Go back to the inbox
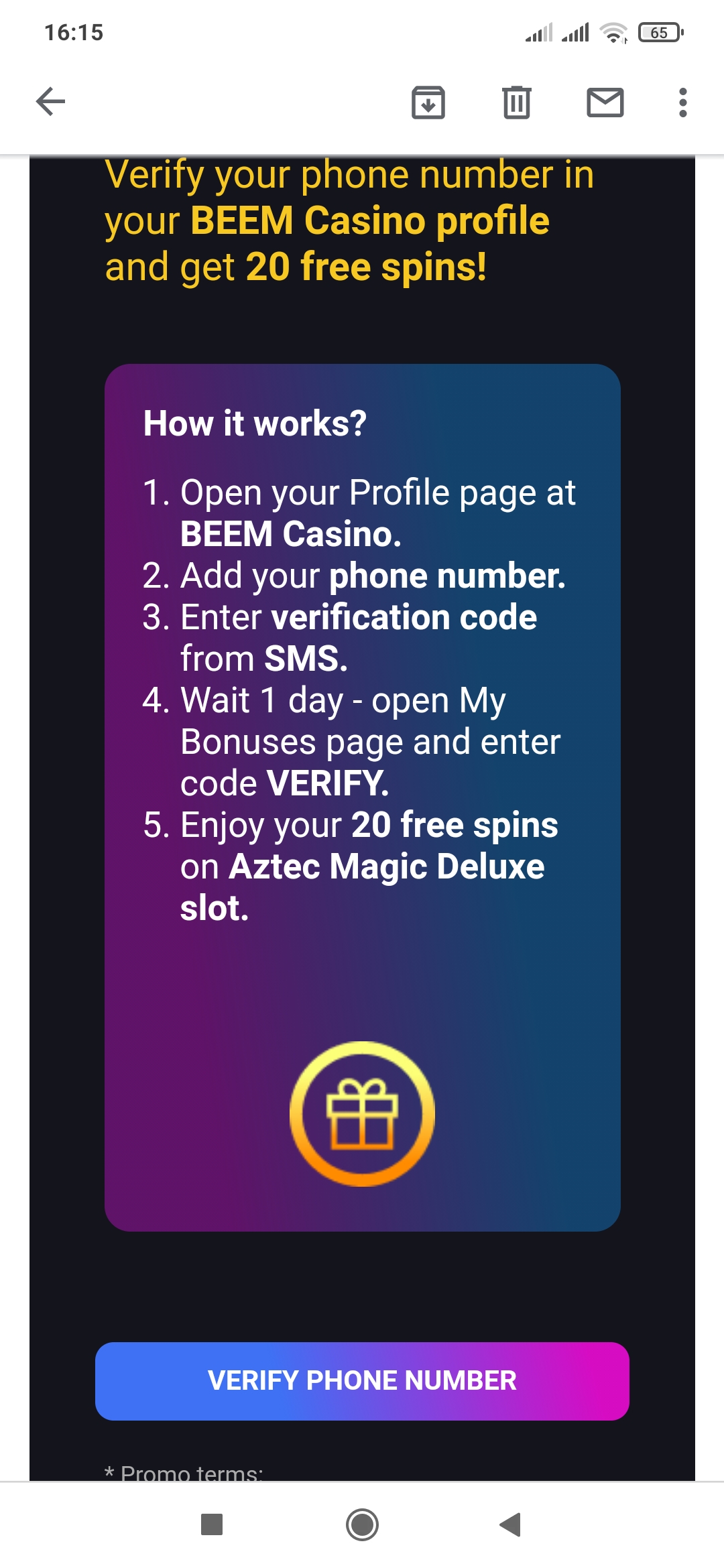 [50, 102]
